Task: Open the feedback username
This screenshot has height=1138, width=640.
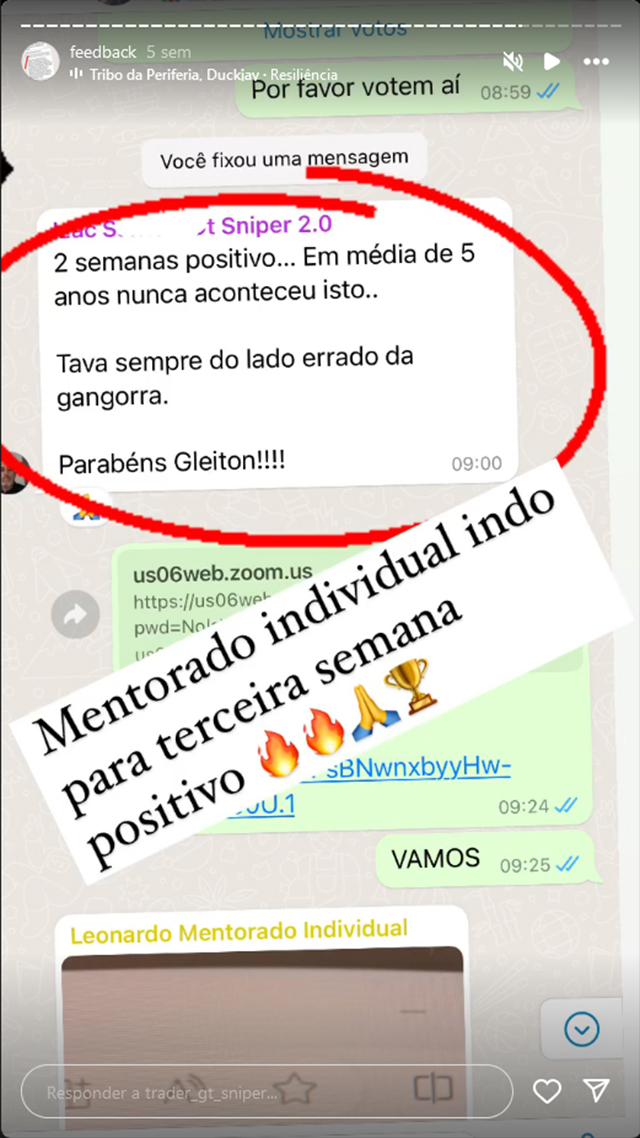Action: [103, 52]
